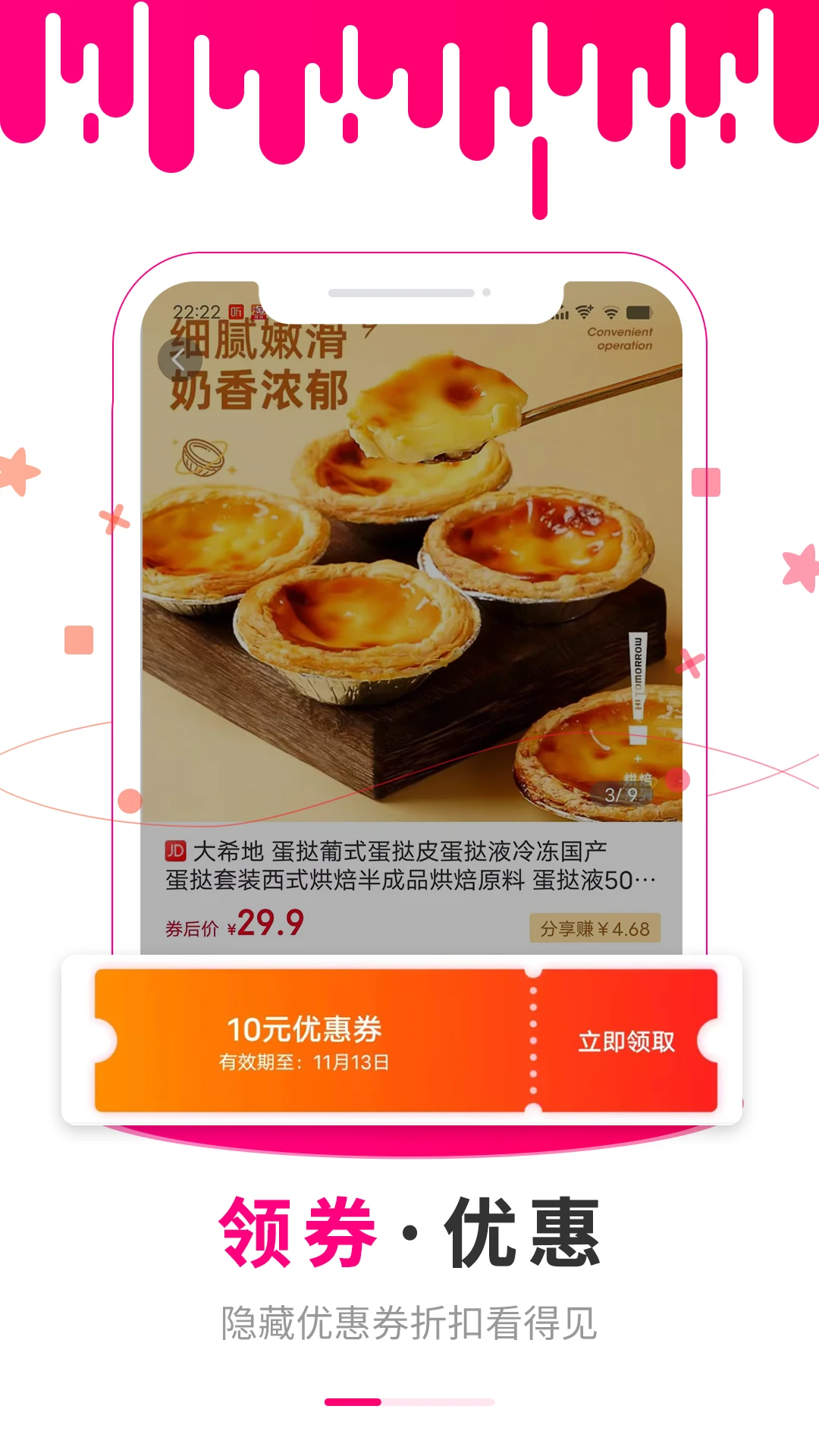Screen dimensions: 819x1456
Task: Tap the white square overlay on the tart image
Action: (x=636, y=737)
